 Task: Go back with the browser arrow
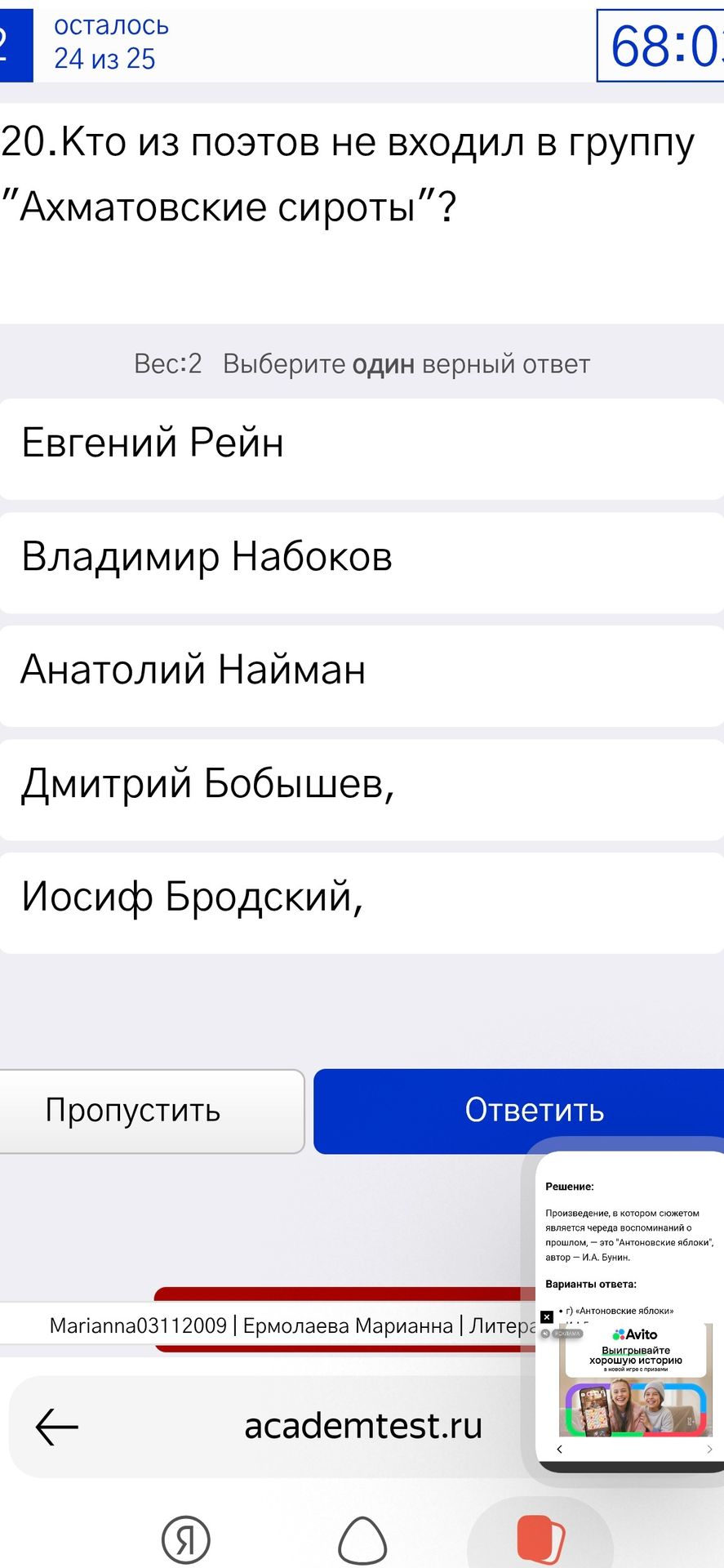[57, 1427]
